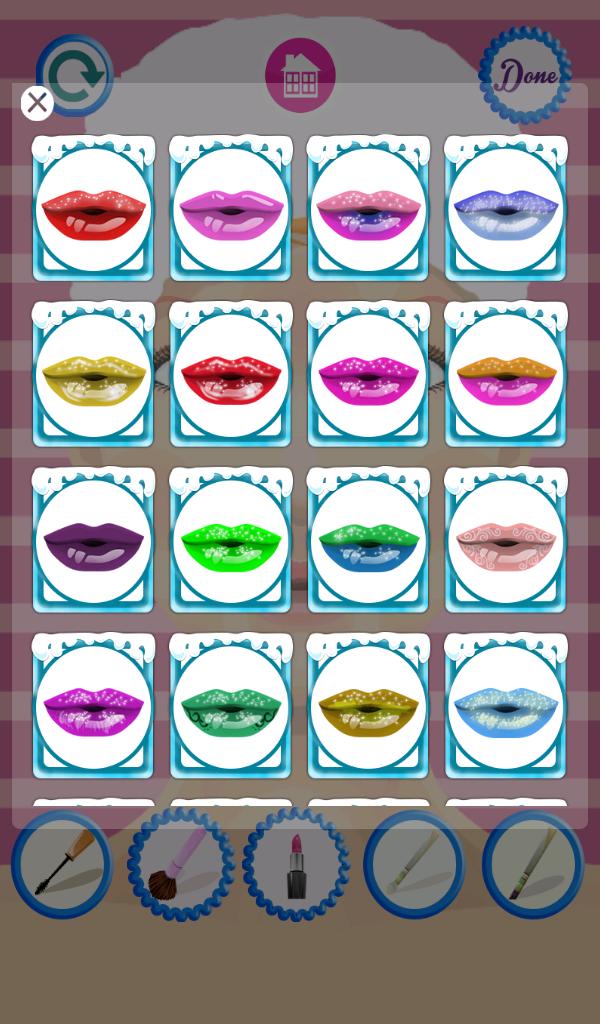This screenshot has width=600, height=1024.
Task: Tap the Done button
Action: (525, 75)
